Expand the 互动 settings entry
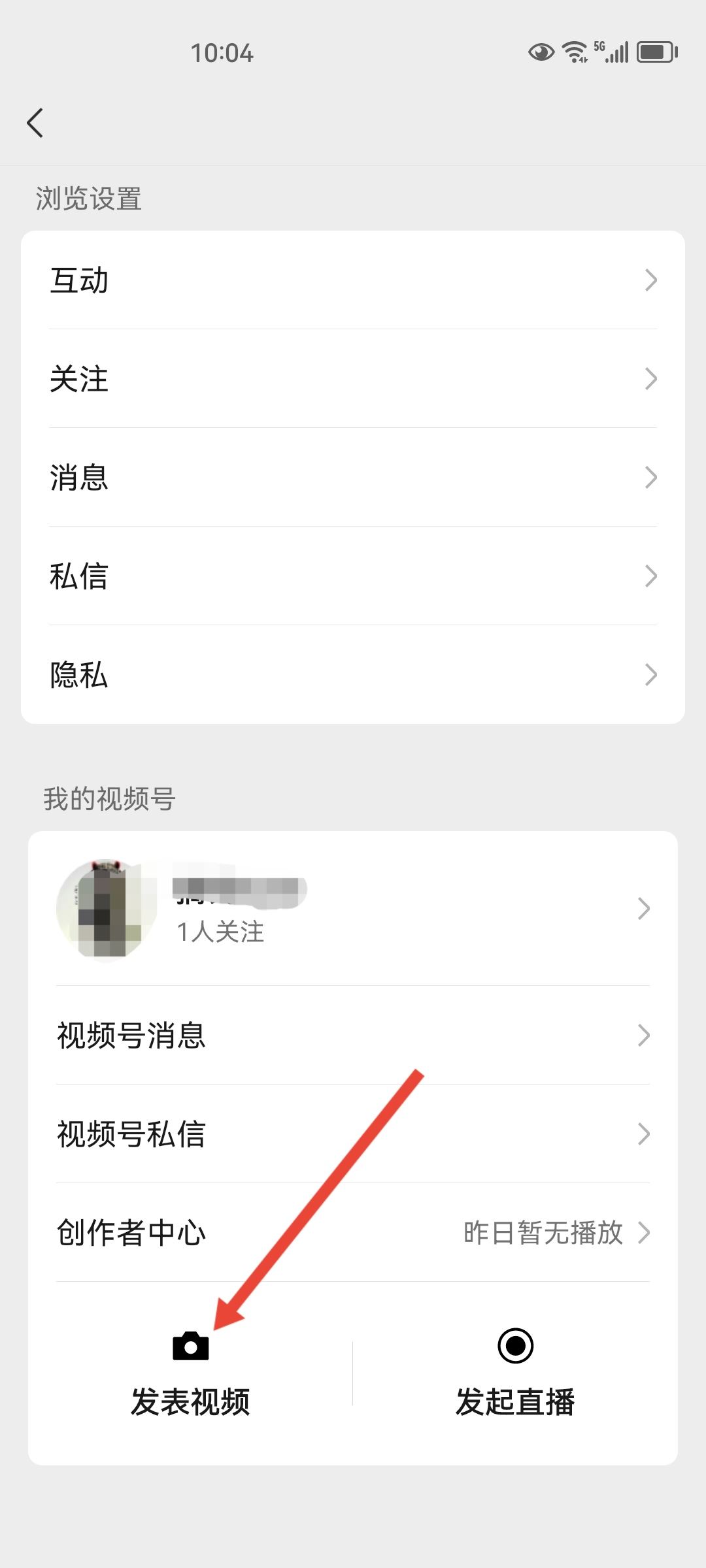Image resolution: width=706 pixels, height=1568 pixels. (x=353, y=281)
